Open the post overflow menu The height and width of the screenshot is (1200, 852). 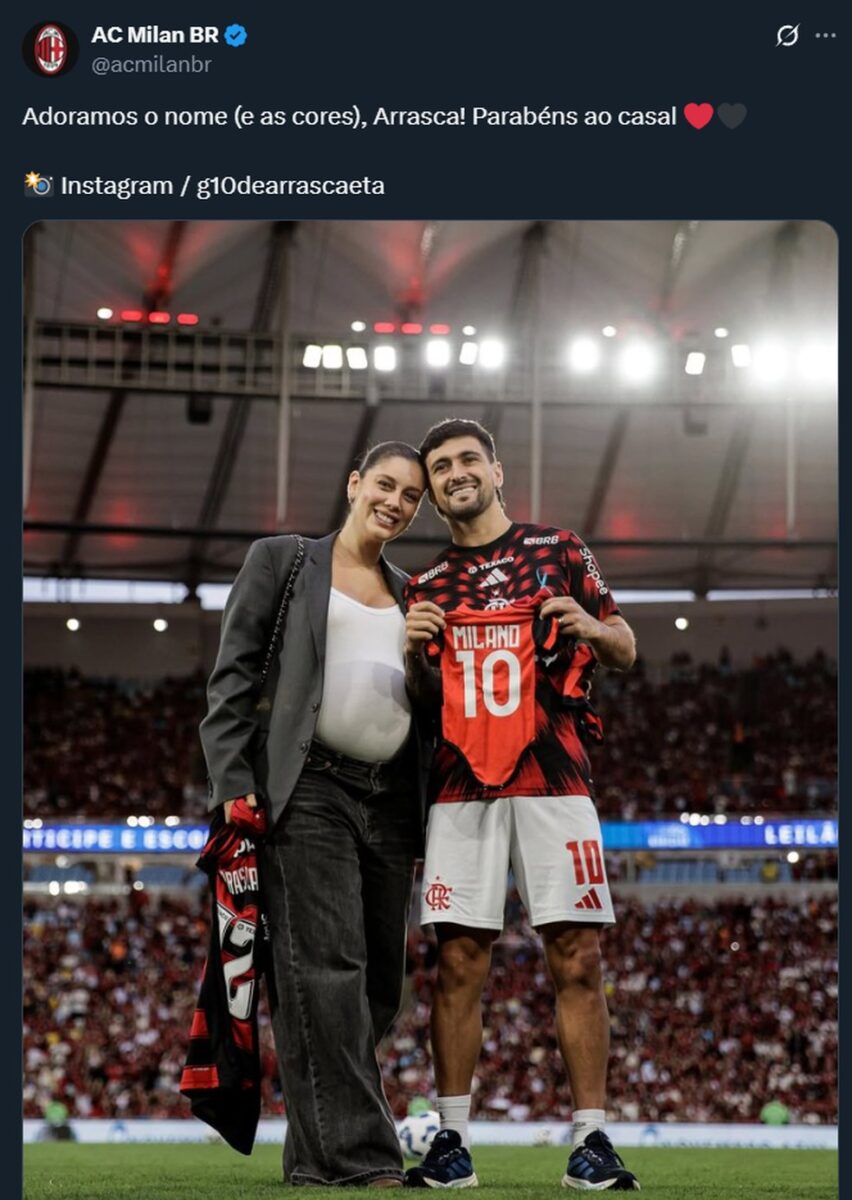coord(825,35)
